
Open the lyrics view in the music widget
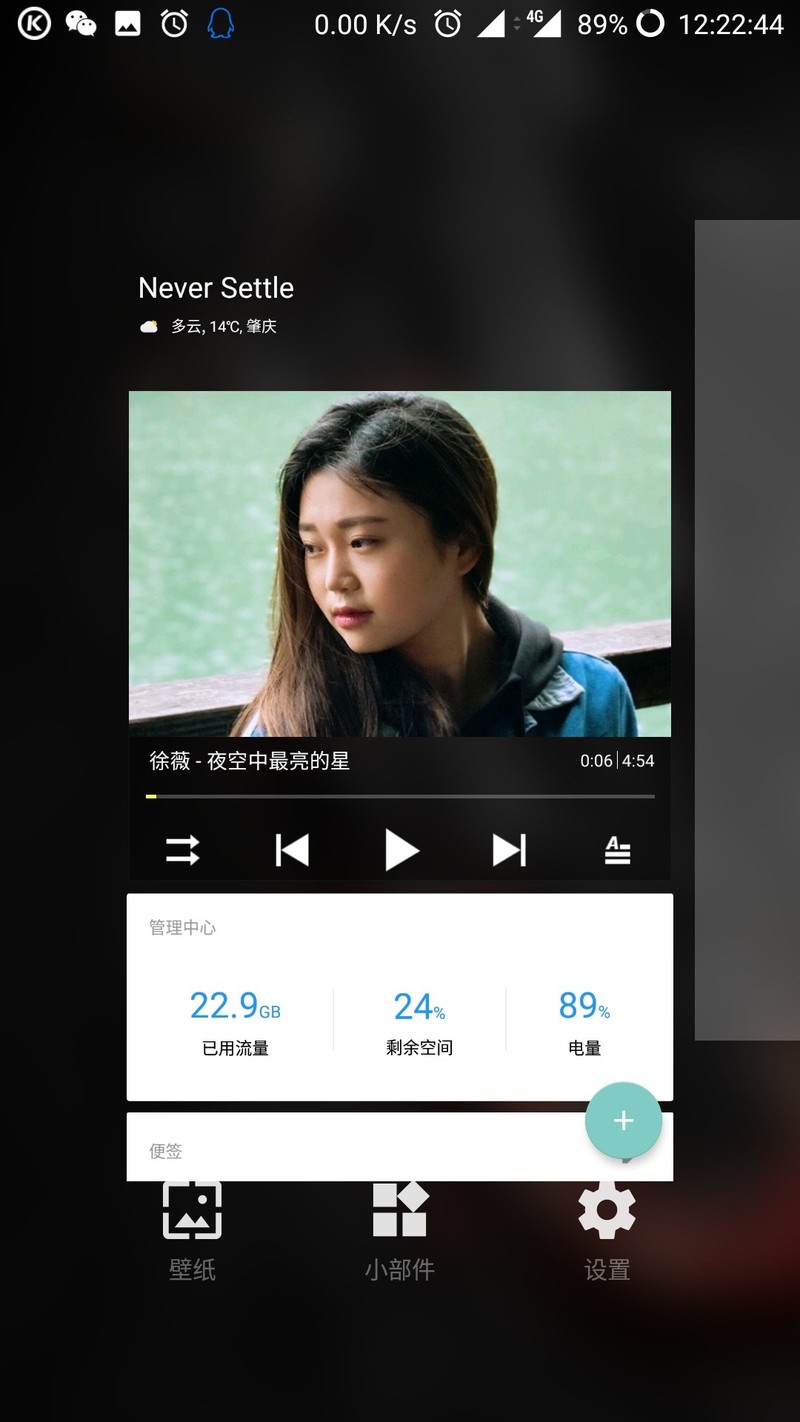(x=617, y=850)
